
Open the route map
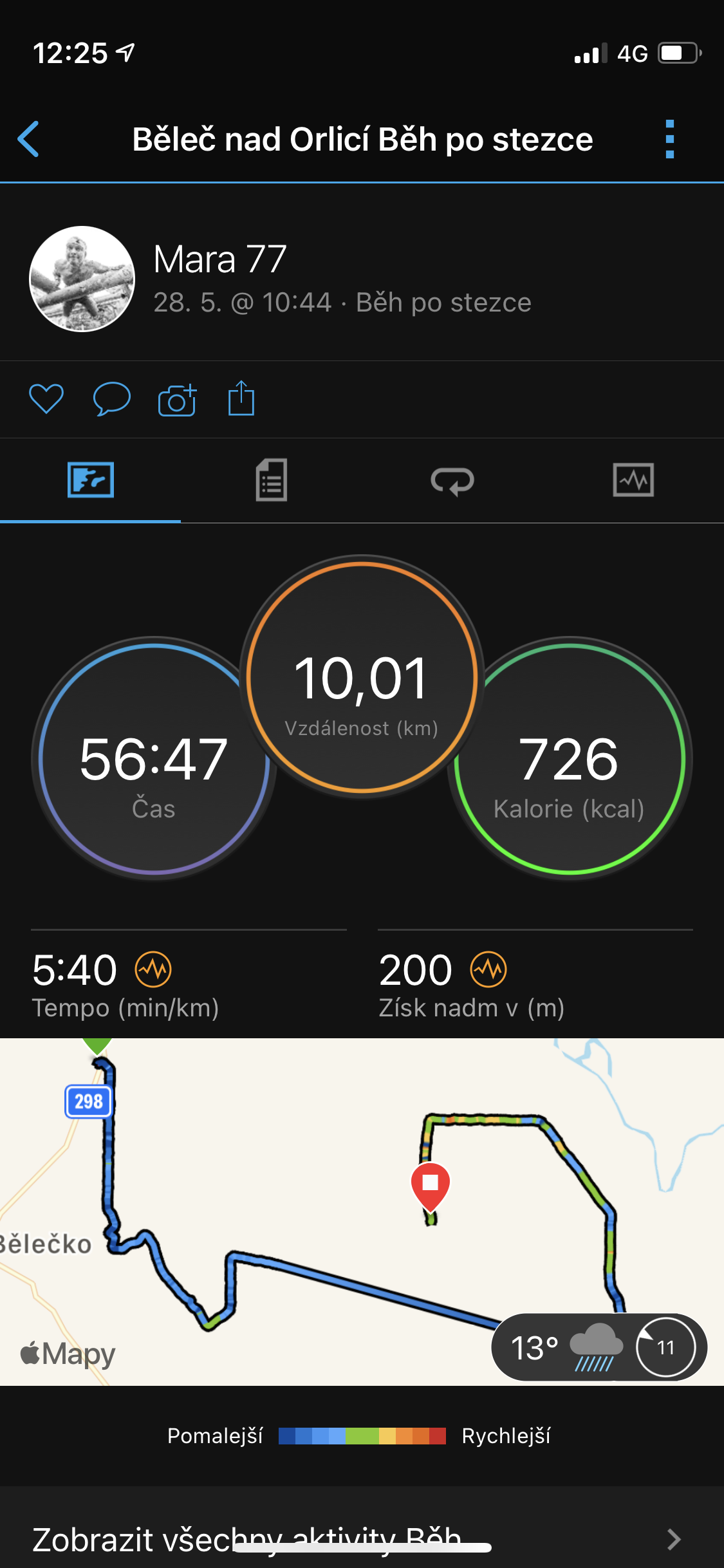click(x=362, y=1211)
